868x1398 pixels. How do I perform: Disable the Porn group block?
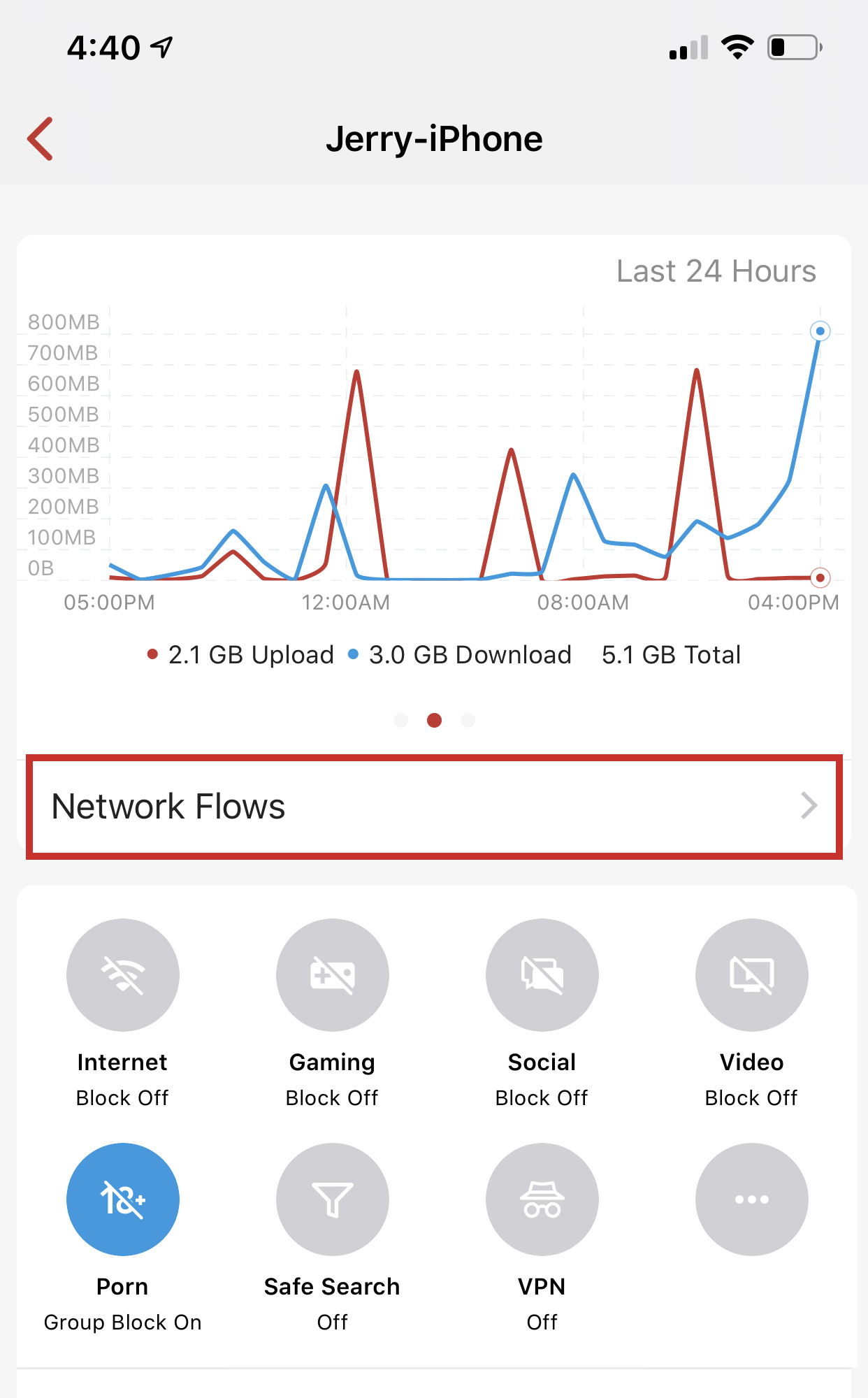point(123,1199)
